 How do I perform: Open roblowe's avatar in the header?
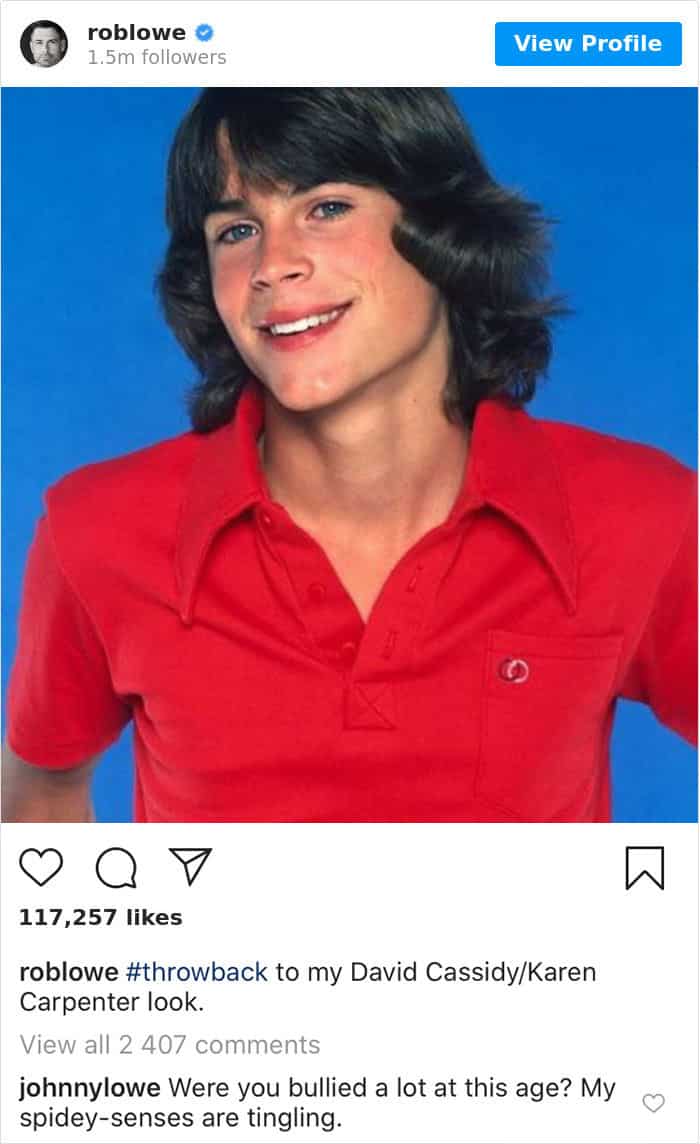click(x=44, y=44)
